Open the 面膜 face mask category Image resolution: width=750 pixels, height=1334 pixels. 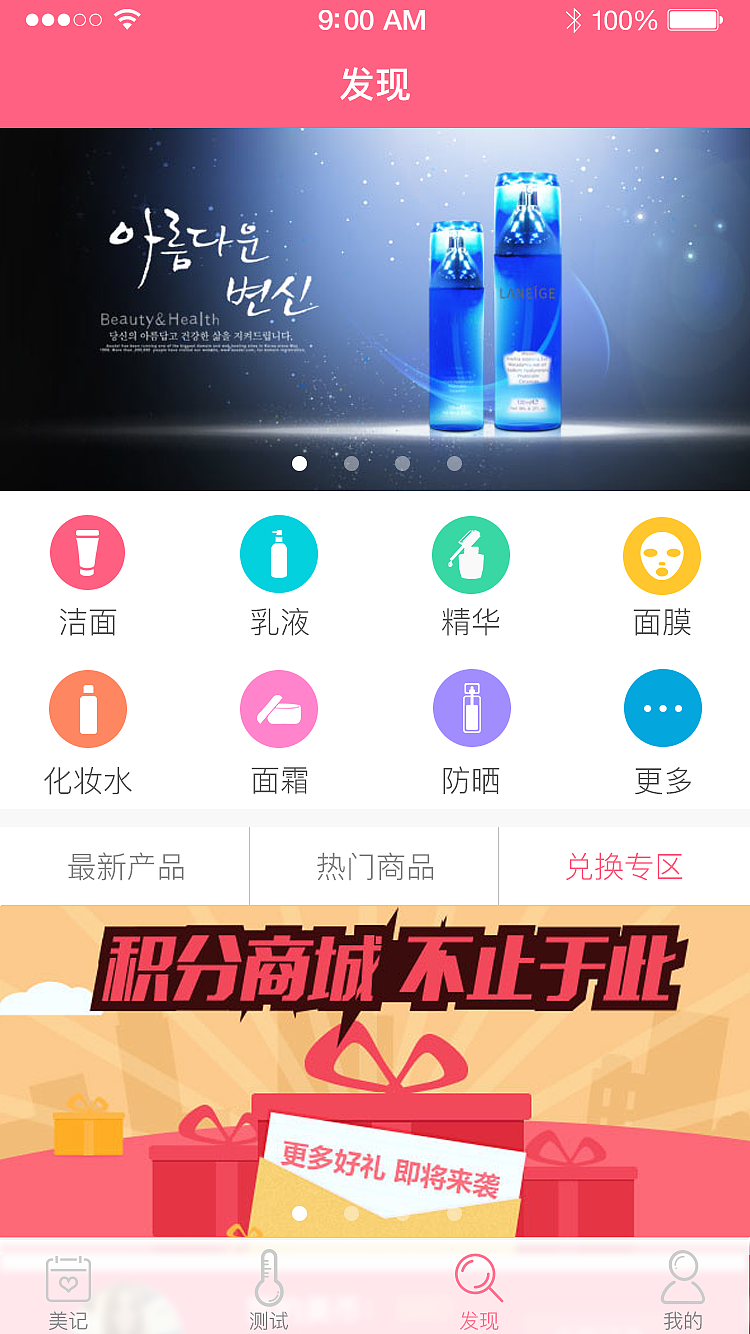point(662,577)
